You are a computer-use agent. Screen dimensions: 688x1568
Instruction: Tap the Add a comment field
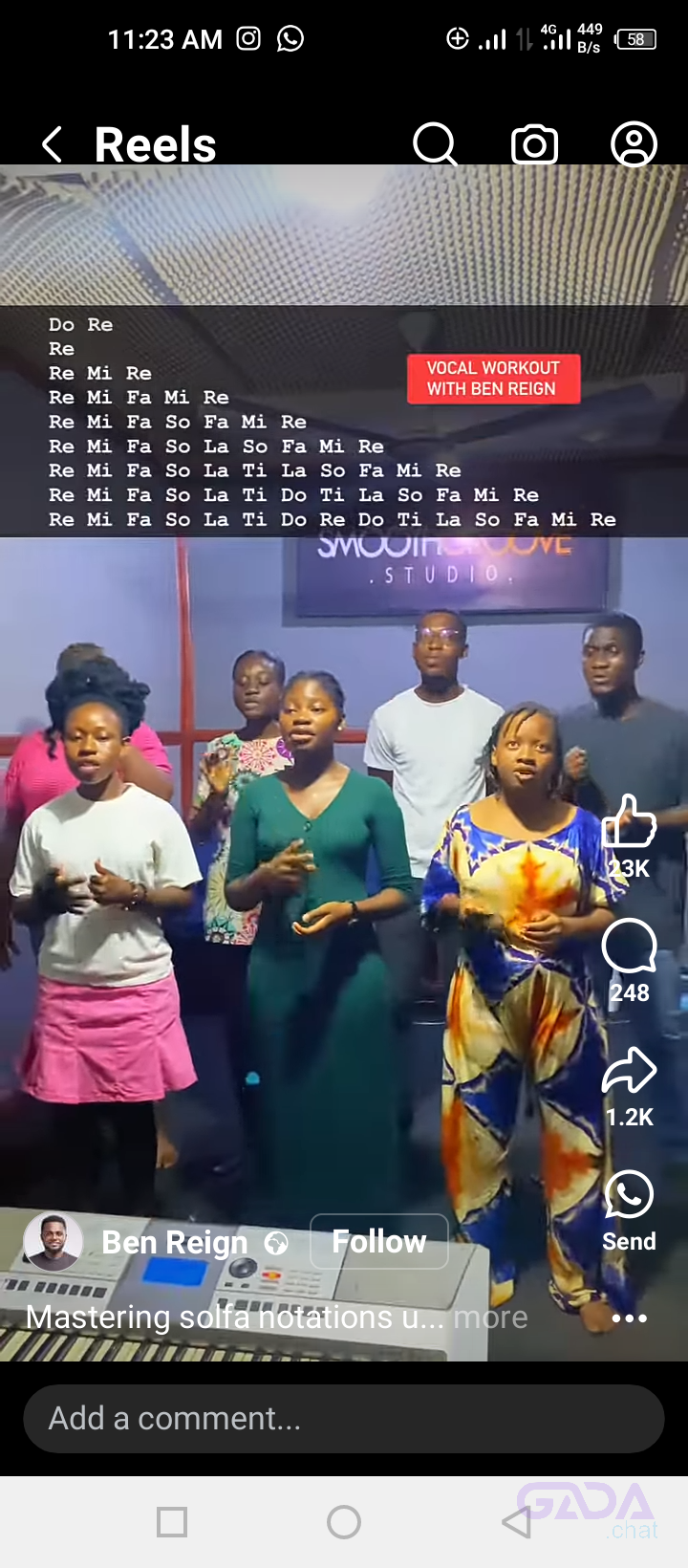tap(344, 1419)
